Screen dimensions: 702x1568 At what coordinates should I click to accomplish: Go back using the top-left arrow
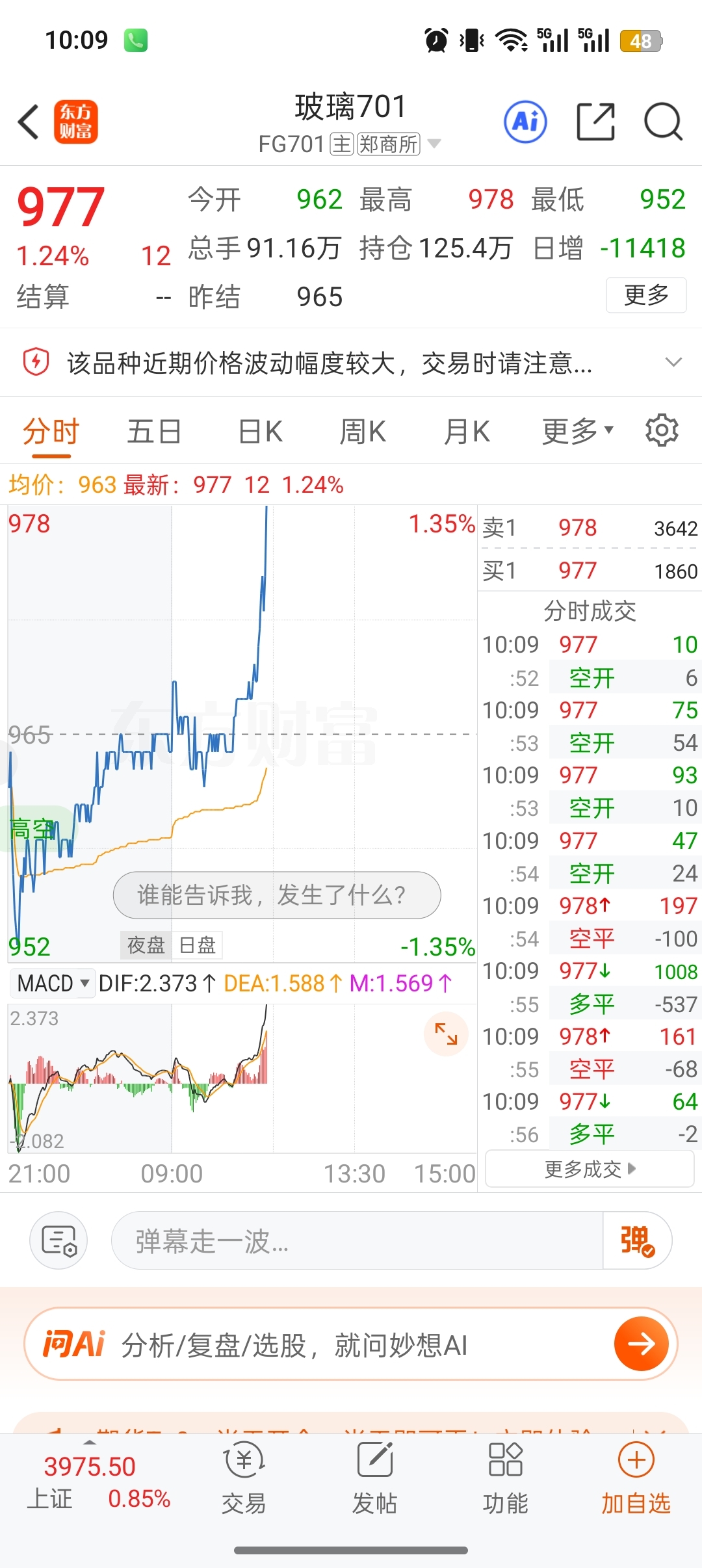(x=29, y=122)
